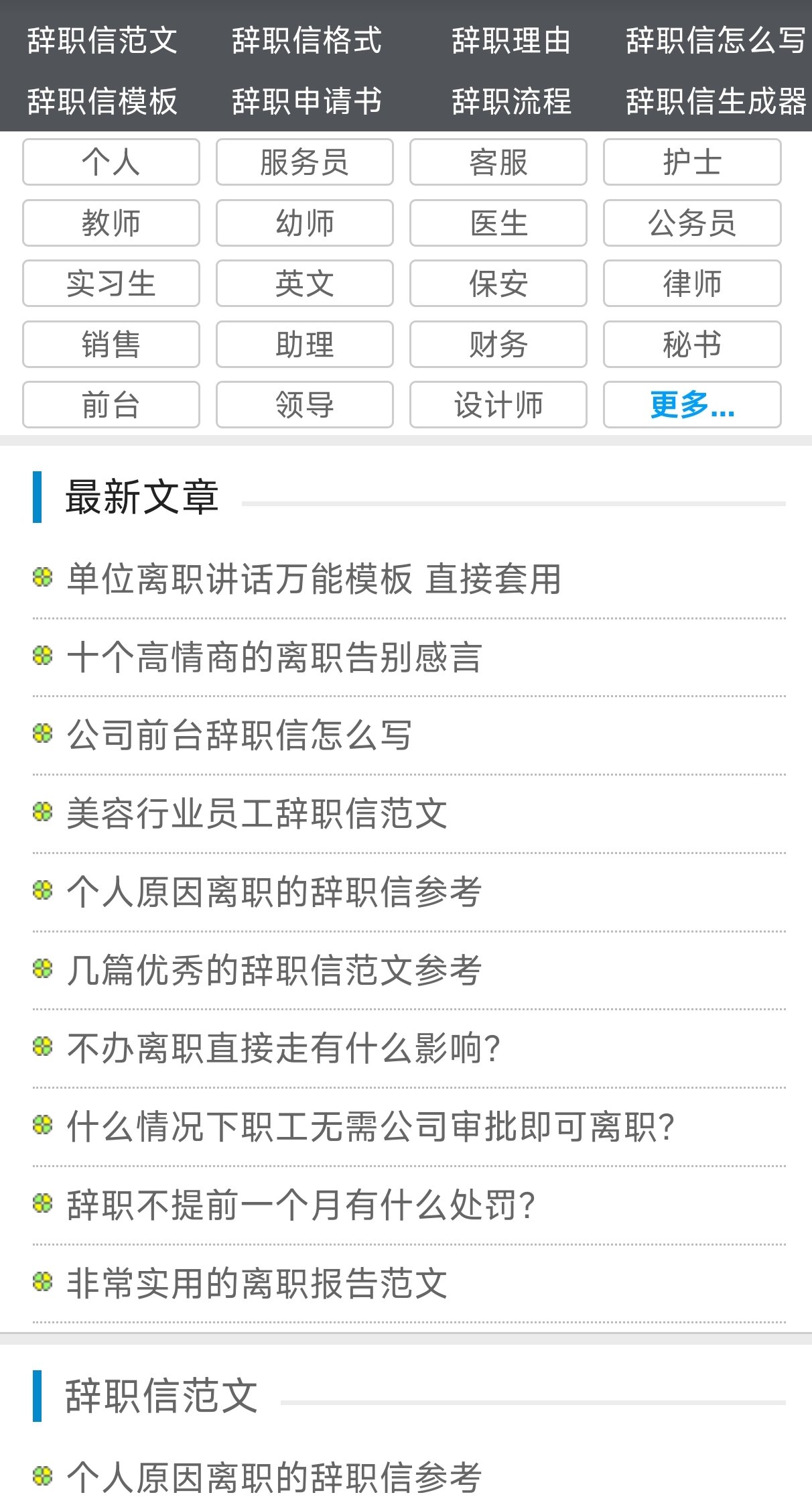This screenshot has height=1505, width=812.
Task: Read 十个高情商的离职告别感言
Action: [x=274, y=658]
